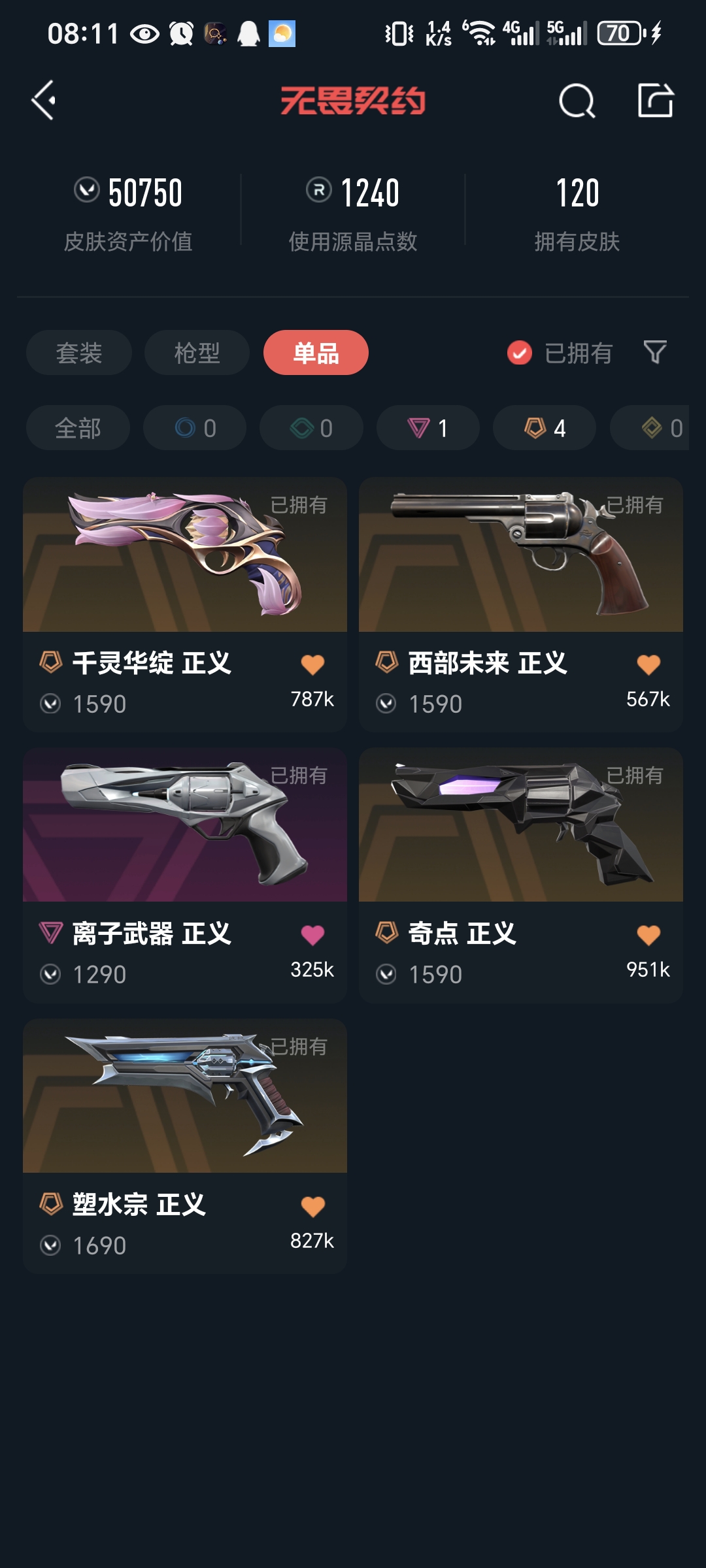The height and width of the screenshot is (1568, 706).
Task: Filter by the orange tier chip showing 4
Action: click(544, 428)
